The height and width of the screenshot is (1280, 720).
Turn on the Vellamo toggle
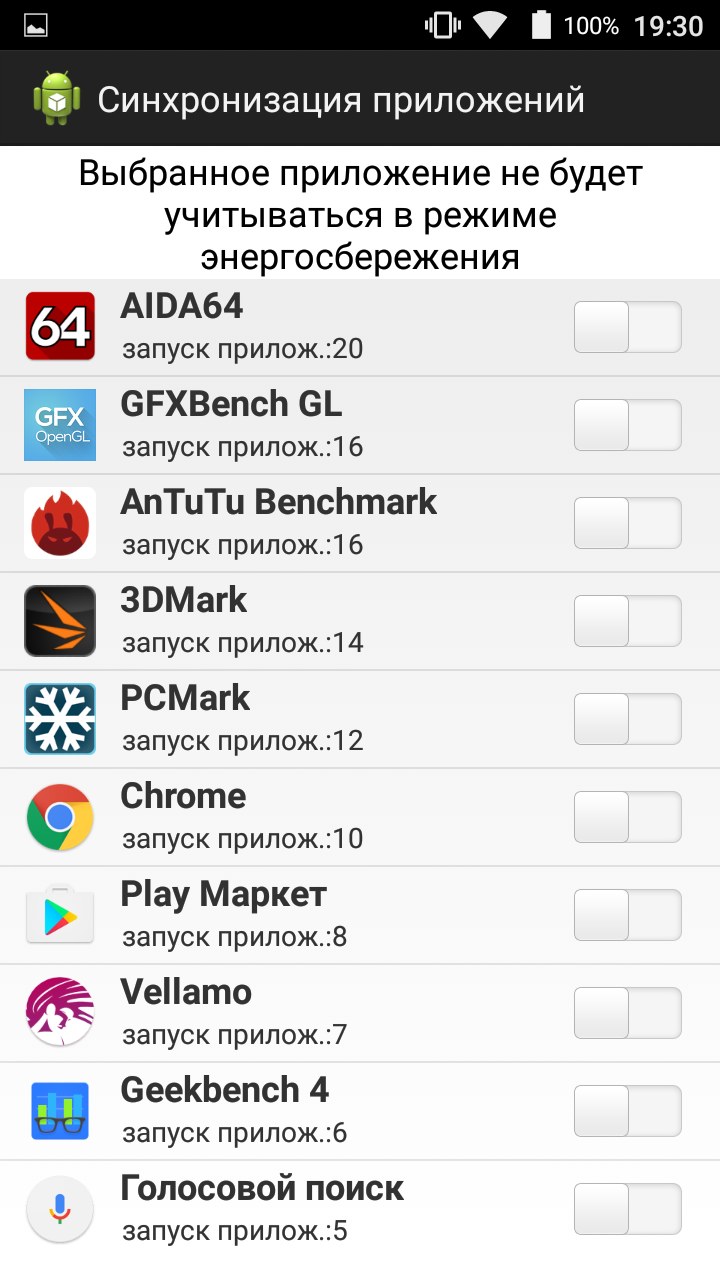(627, 1013)
